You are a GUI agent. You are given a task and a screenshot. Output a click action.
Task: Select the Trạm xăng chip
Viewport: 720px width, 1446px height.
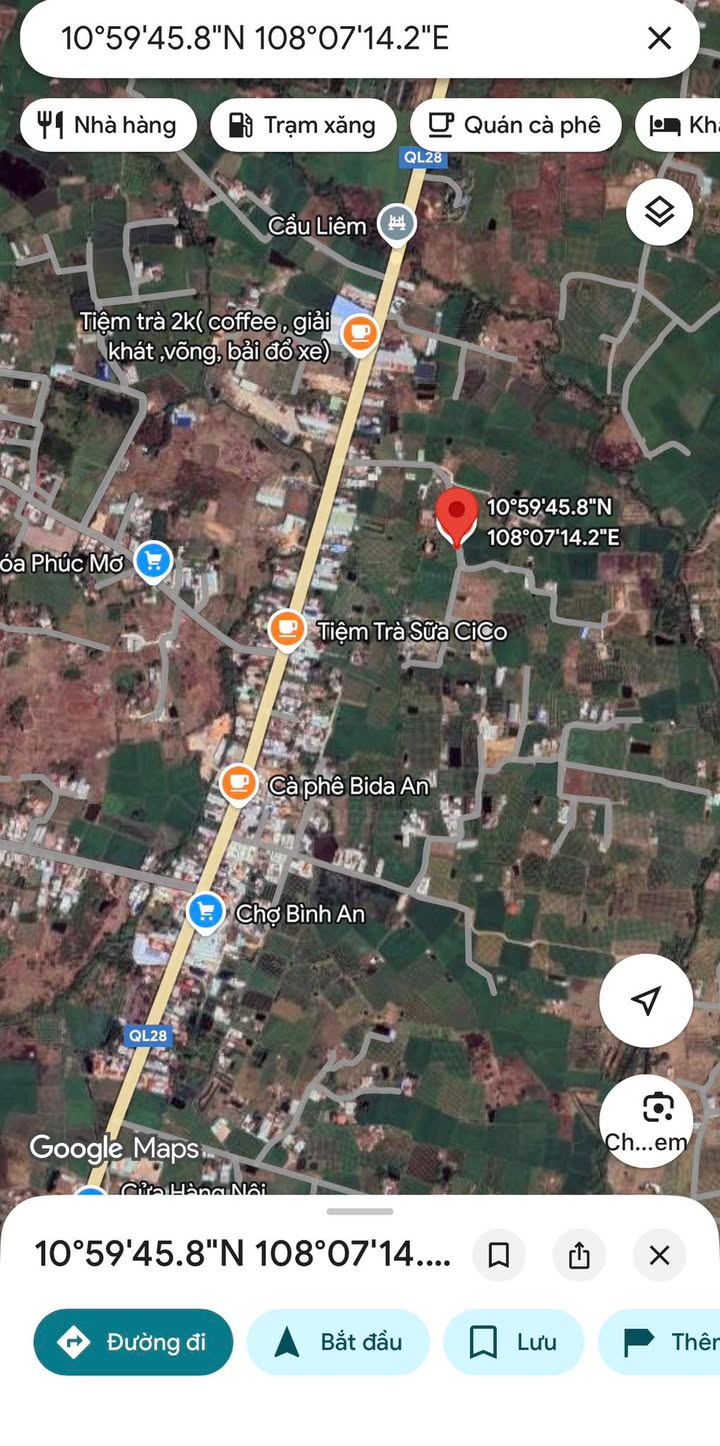coord(303,125)
